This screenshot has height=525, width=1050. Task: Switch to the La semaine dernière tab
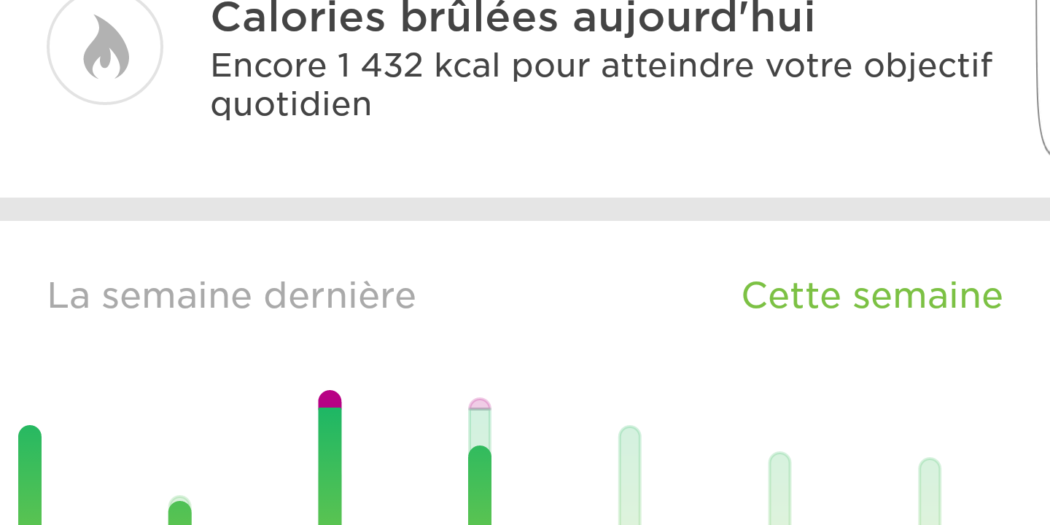tap(231, 296)
